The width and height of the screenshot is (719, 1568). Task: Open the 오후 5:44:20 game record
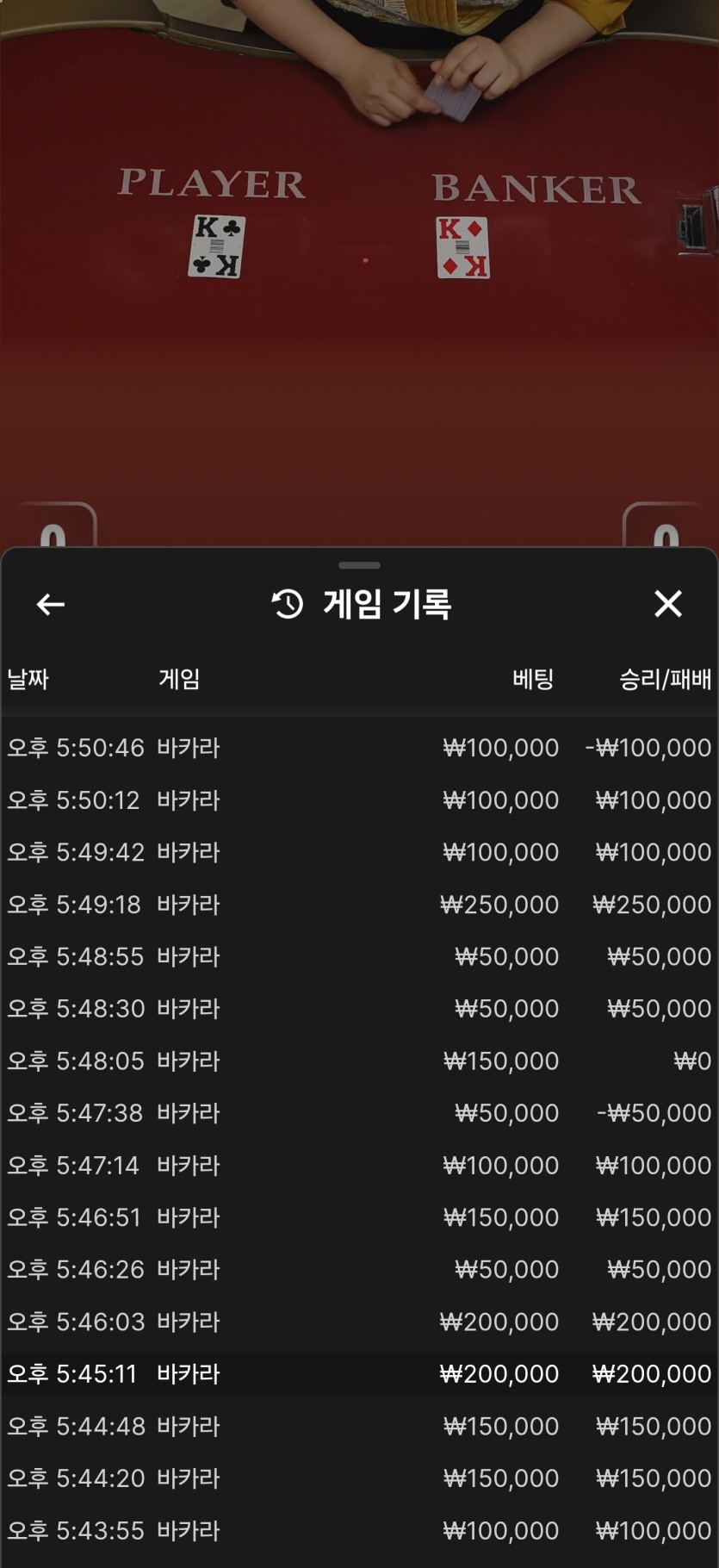point(359,1478)
